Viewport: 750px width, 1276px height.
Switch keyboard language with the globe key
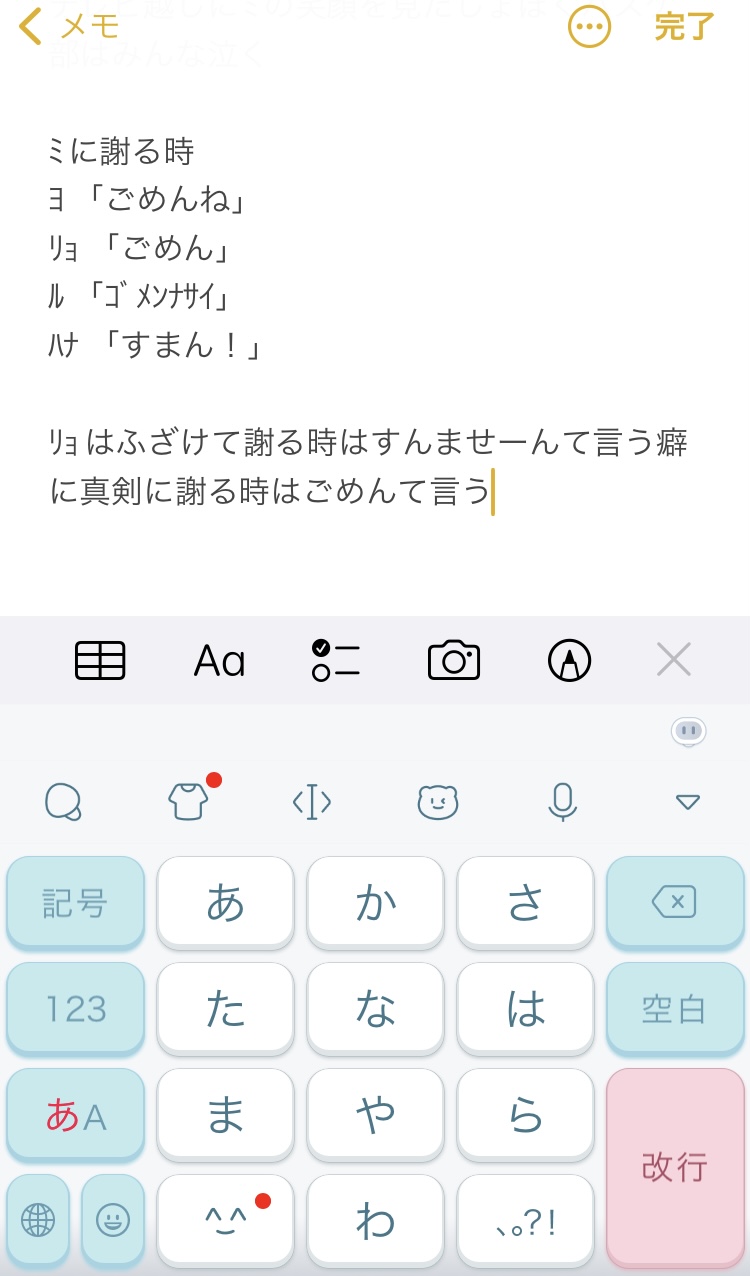coord(38,1219)
